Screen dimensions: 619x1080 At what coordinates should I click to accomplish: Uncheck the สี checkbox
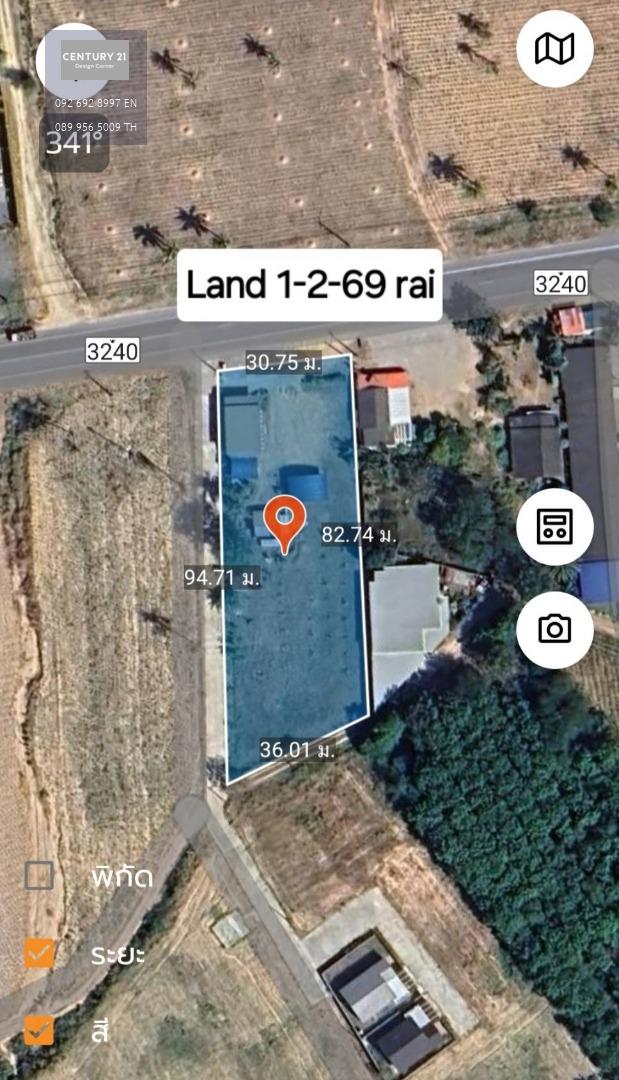coord(39,1030)
